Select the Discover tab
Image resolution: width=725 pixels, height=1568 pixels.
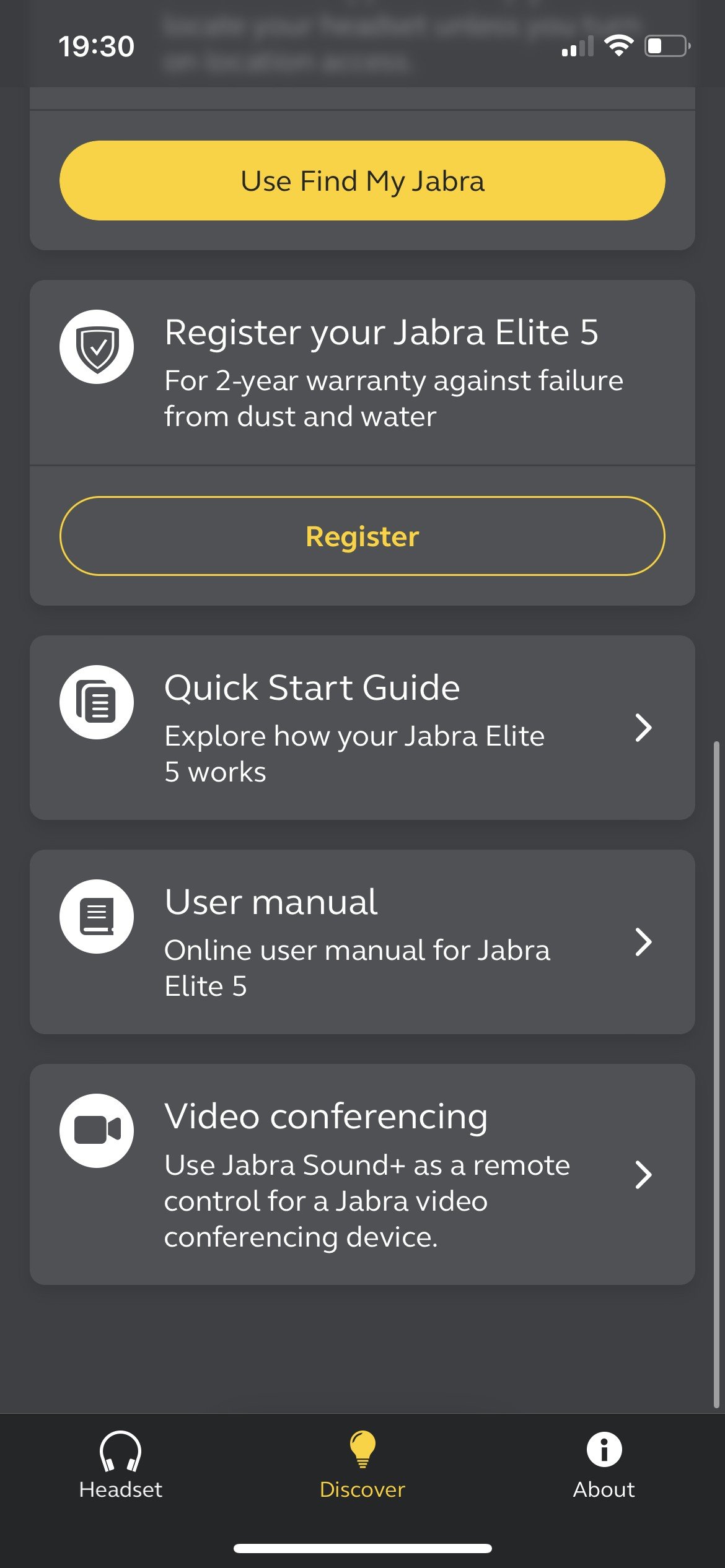[362, 1465]
